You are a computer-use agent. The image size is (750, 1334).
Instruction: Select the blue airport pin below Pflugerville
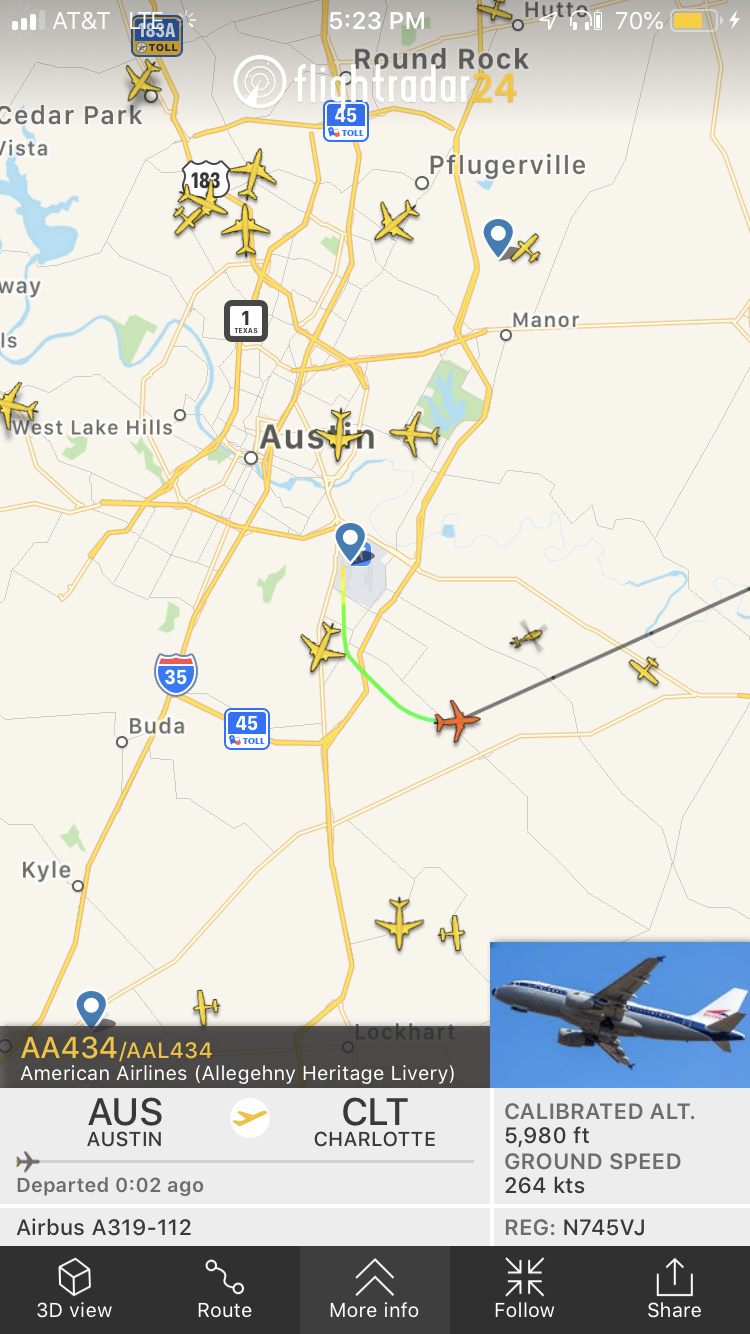[498, 238]
